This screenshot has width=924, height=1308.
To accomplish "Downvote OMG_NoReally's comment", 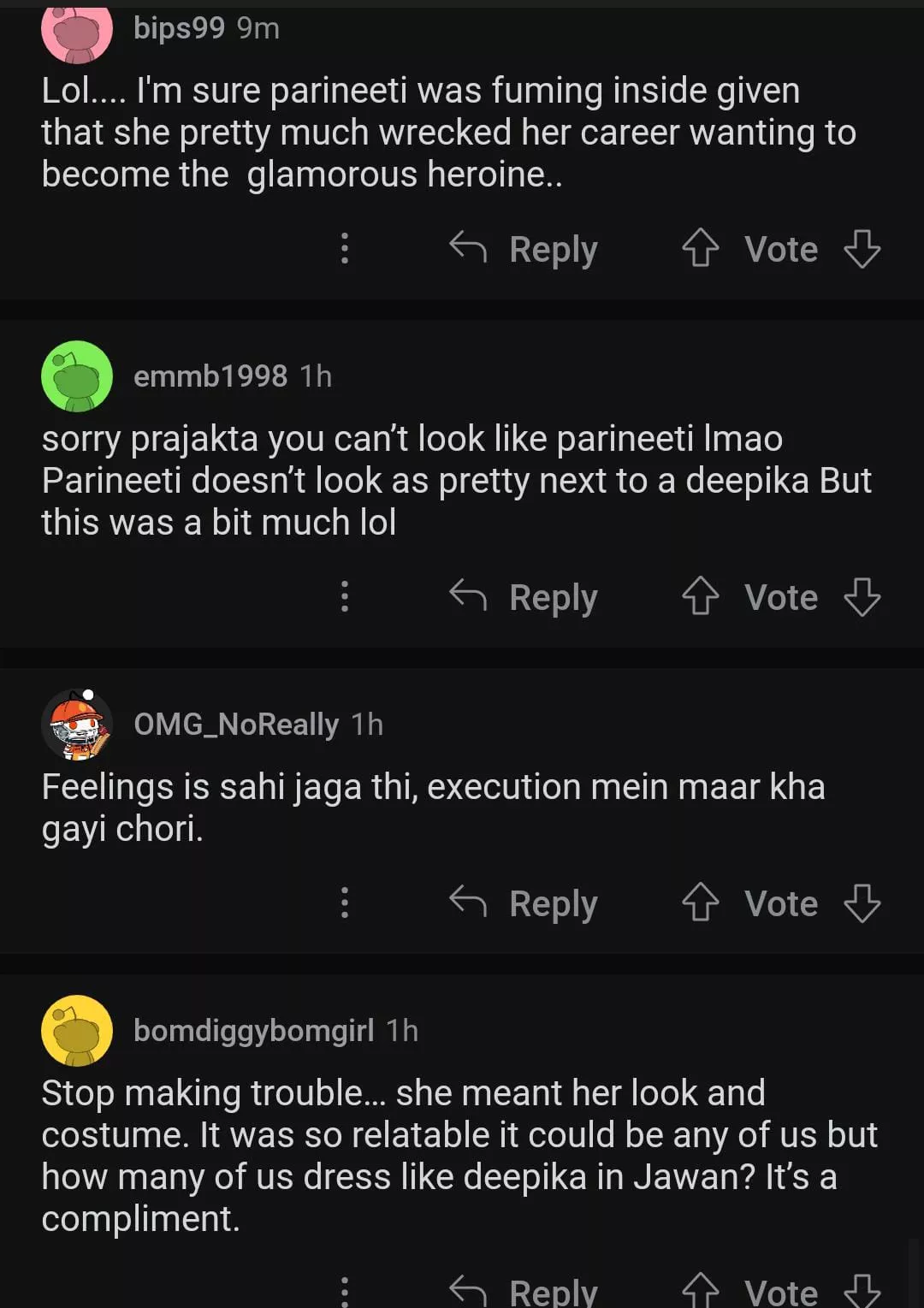I will pyautogui.click(x=862, y=903).
